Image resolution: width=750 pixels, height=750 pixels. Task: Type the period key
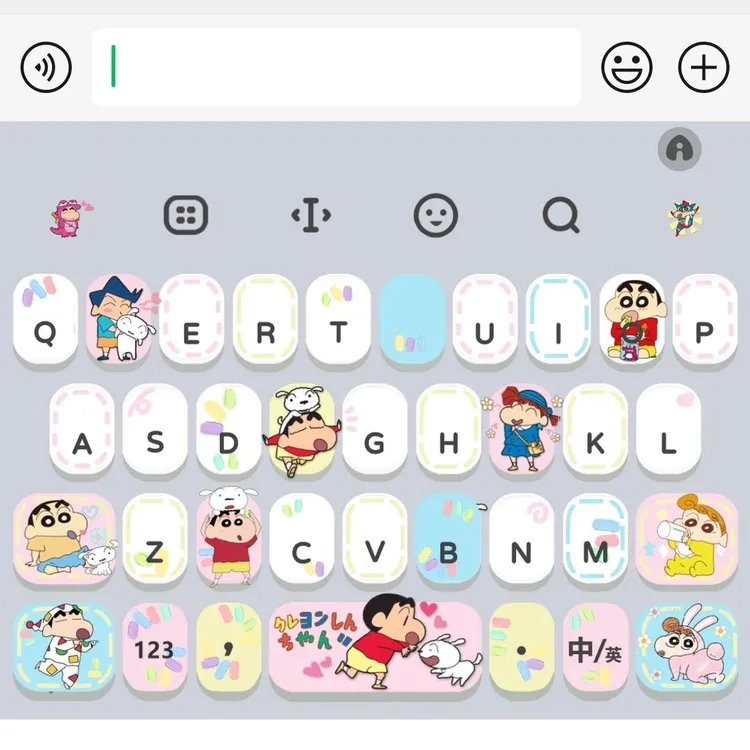click(522, 647)
